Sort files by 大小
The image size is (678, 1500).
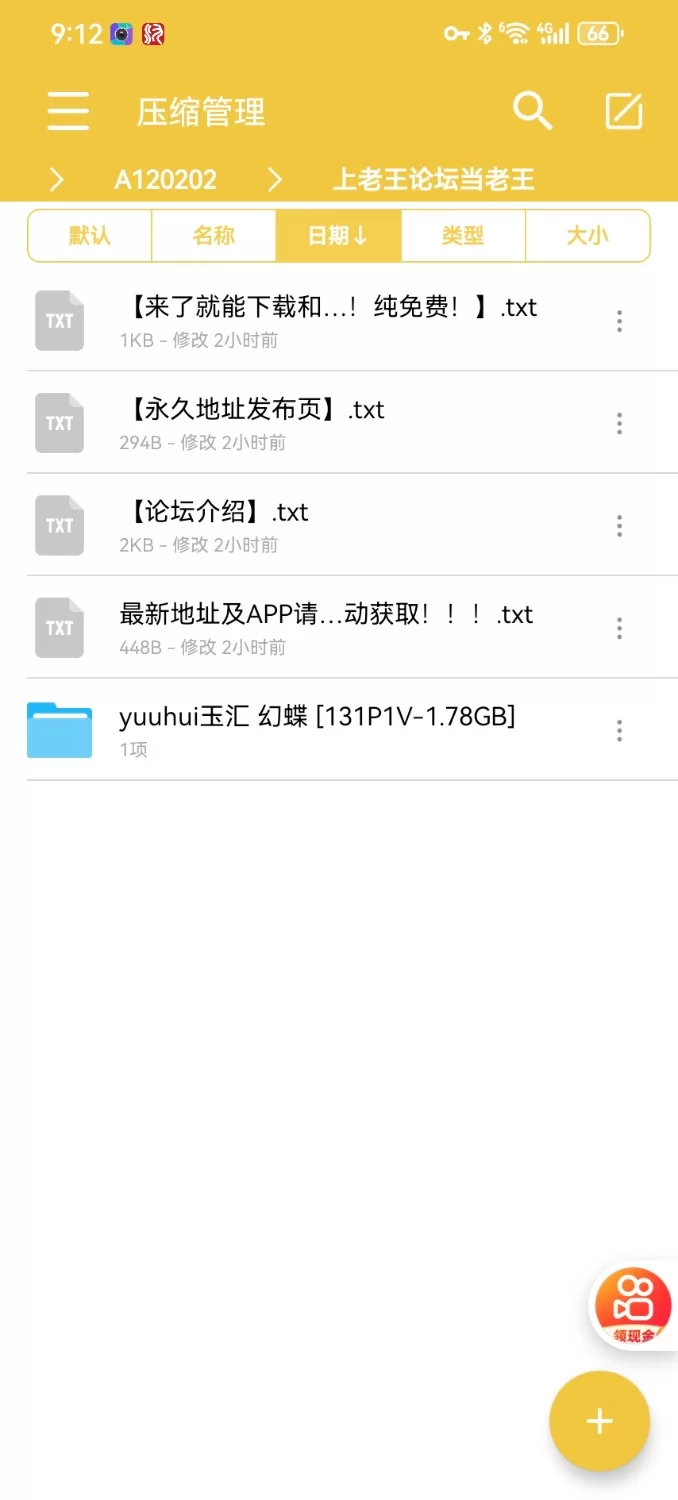587,236
